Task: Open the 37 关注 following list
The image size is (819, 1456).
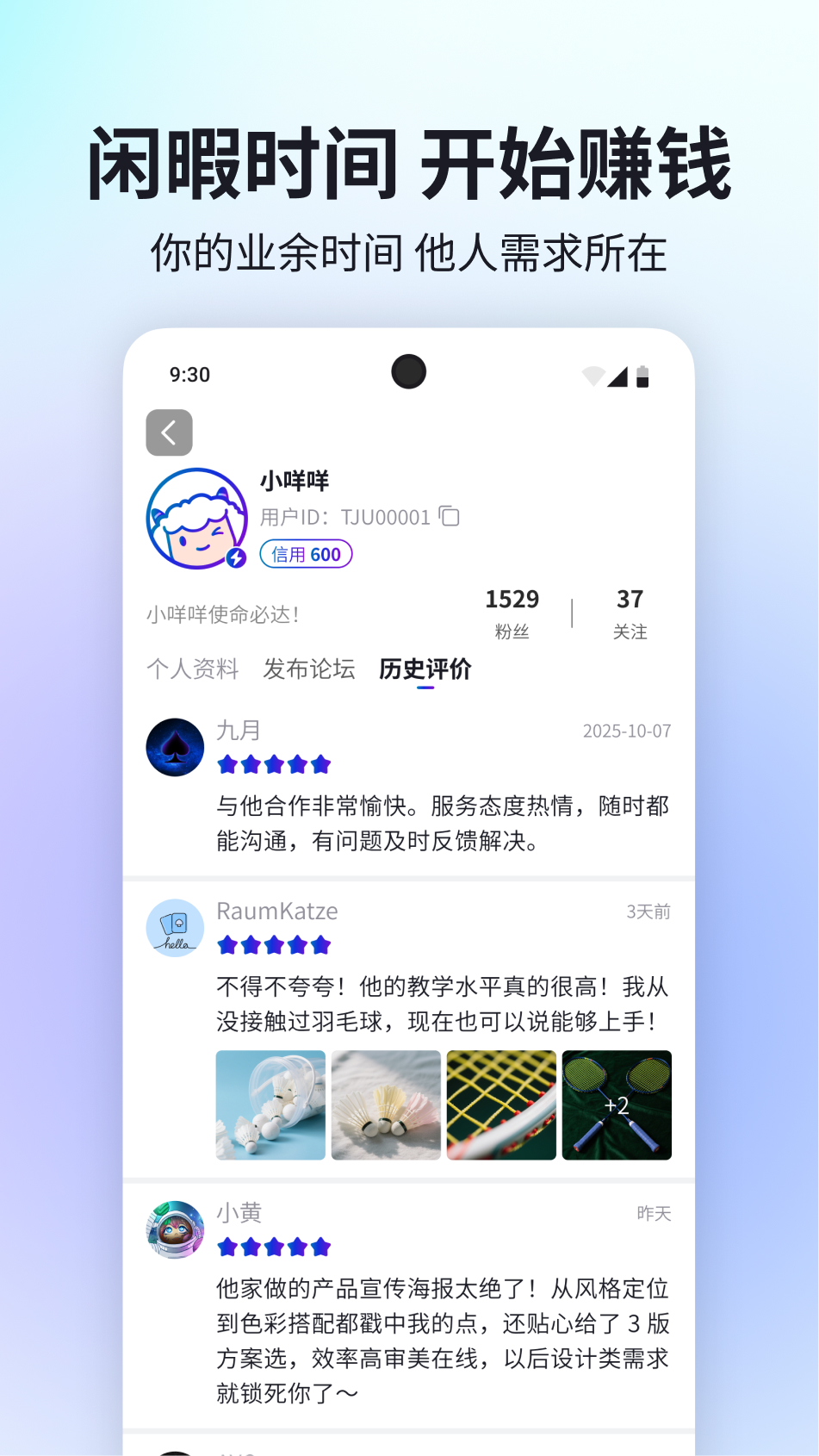Action: coord(630,612)
